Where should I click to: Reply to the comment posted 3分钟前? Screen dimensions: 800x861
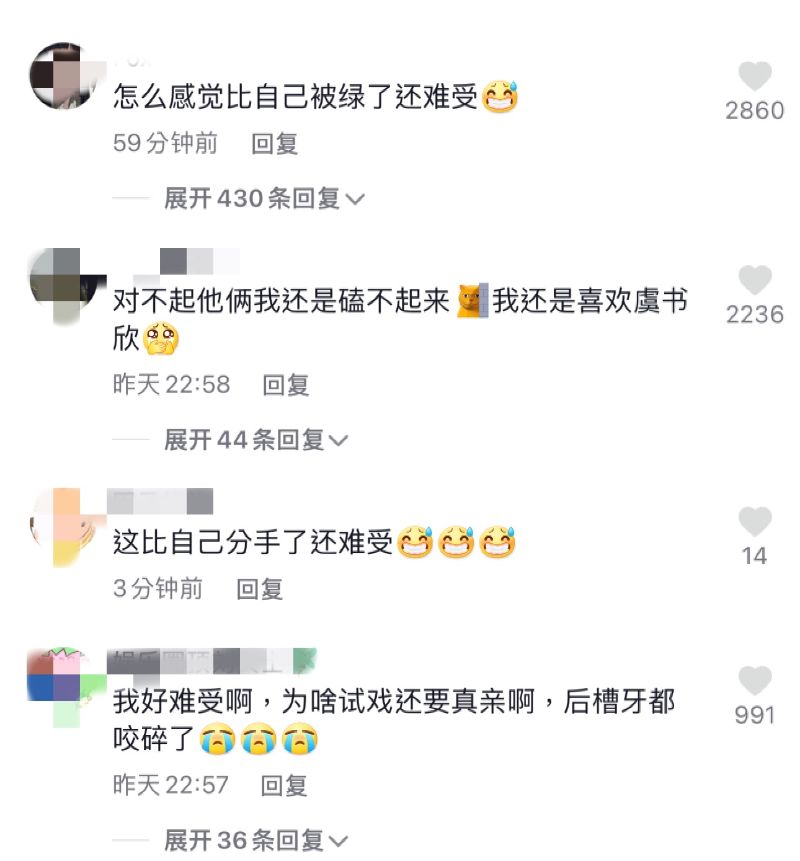260,589
